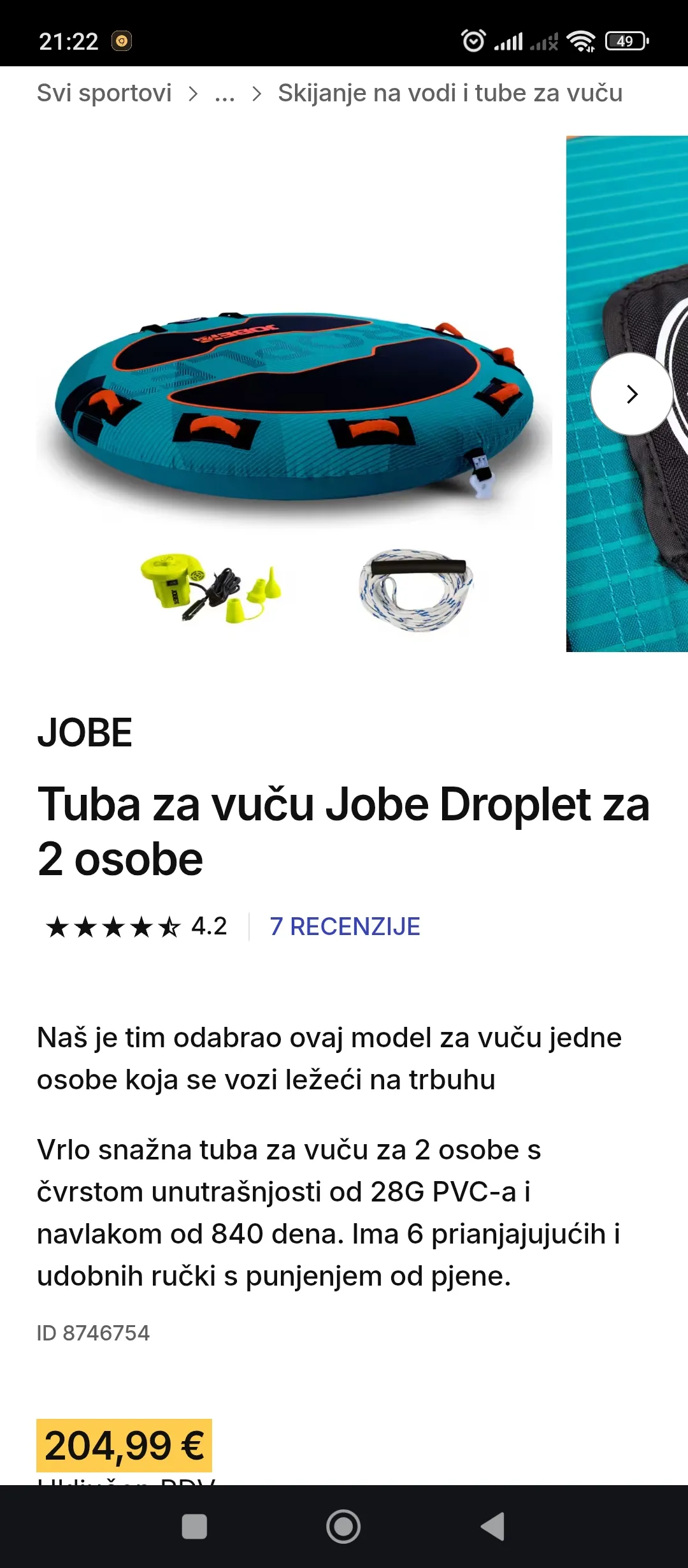This screenshot has height=1568, width=688.
Task: Go to Svi sportovi breadcrumb
Action: click(x=104, y=93)
